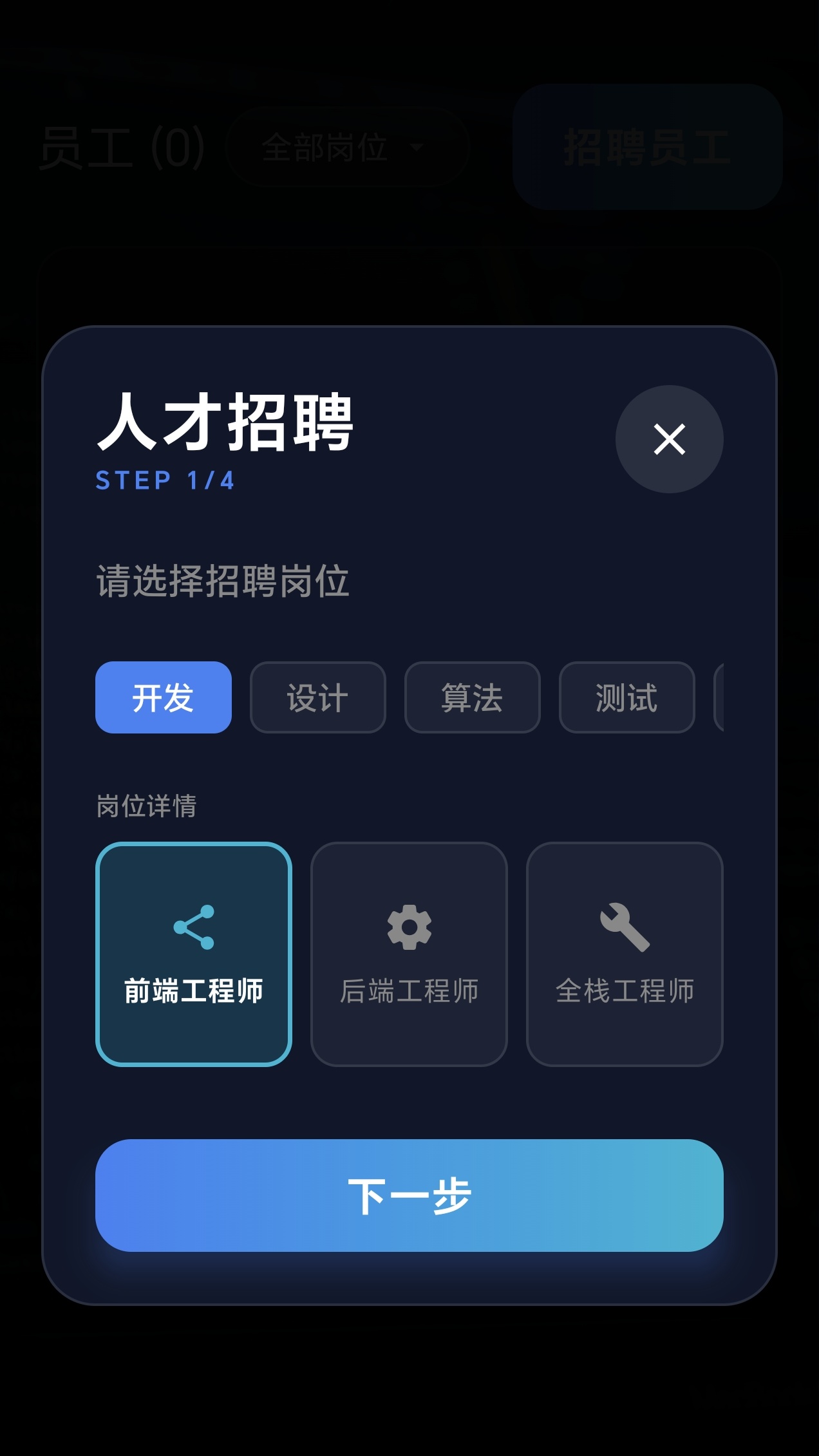This screenshot has height=1456, width=819.
Task: Click the STEP 1/4 progress indicator
Action: (x=165, y=480)
